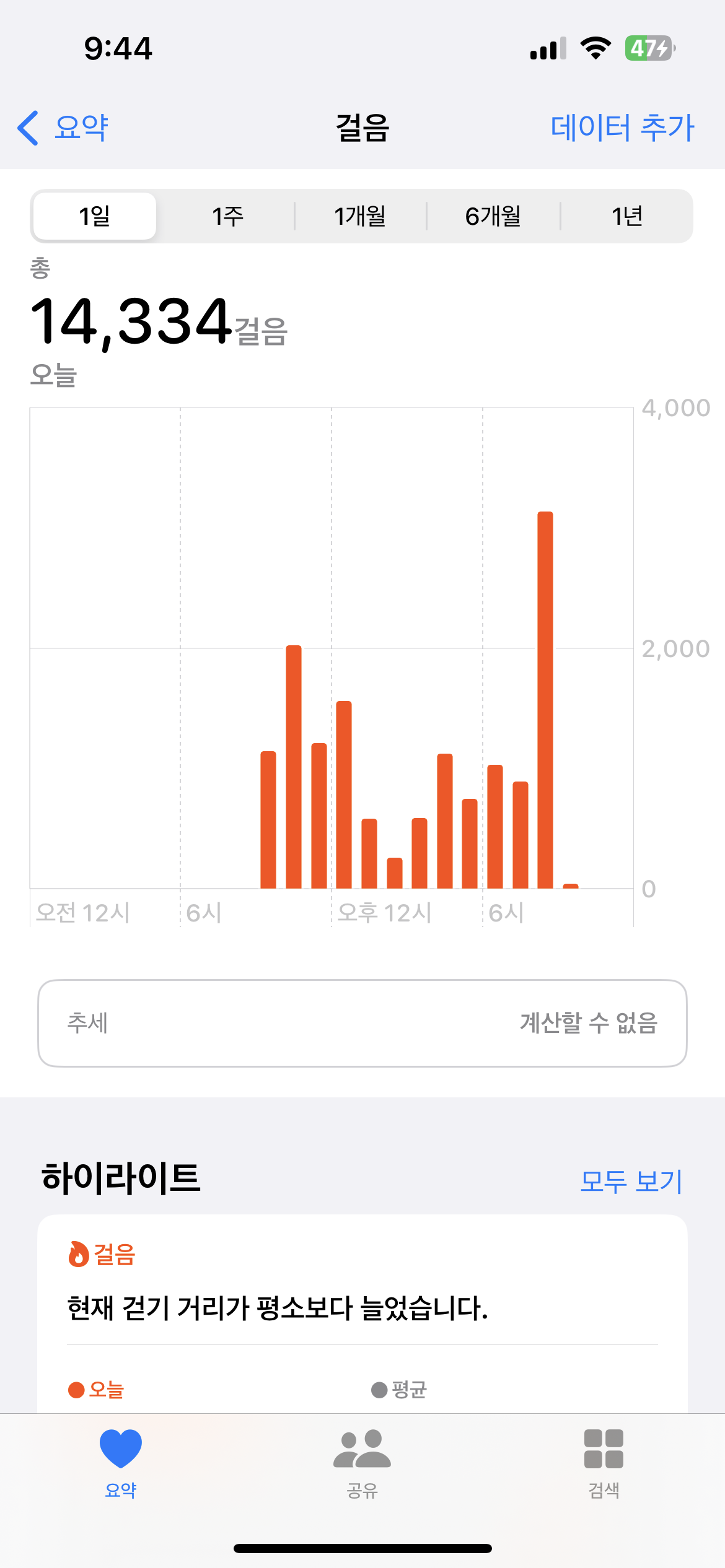Tap 데이터 추가 to add data
Screen dimensions: 725x1568
pos(622,128)
